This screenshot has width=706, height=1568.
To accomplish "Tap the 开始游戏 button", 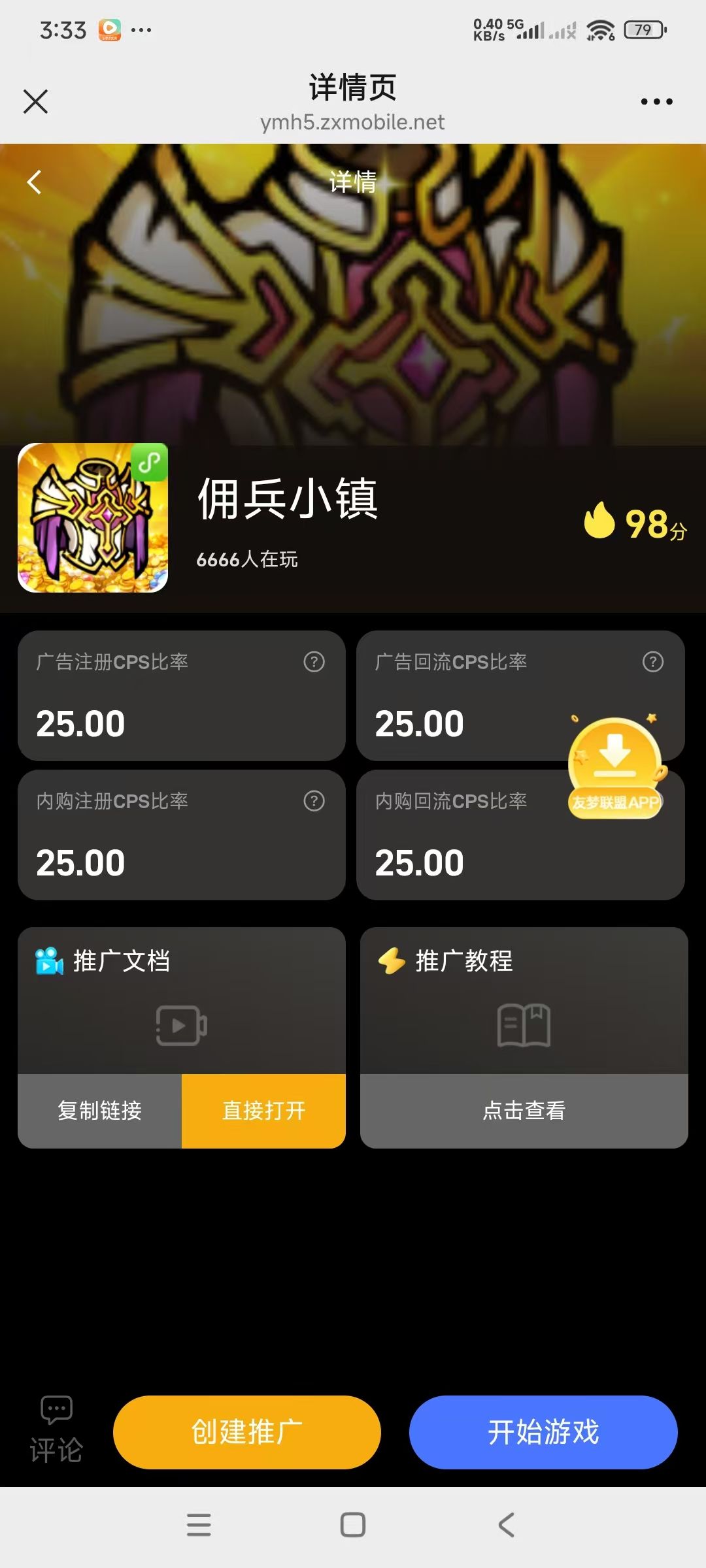I will point(543,1431).
